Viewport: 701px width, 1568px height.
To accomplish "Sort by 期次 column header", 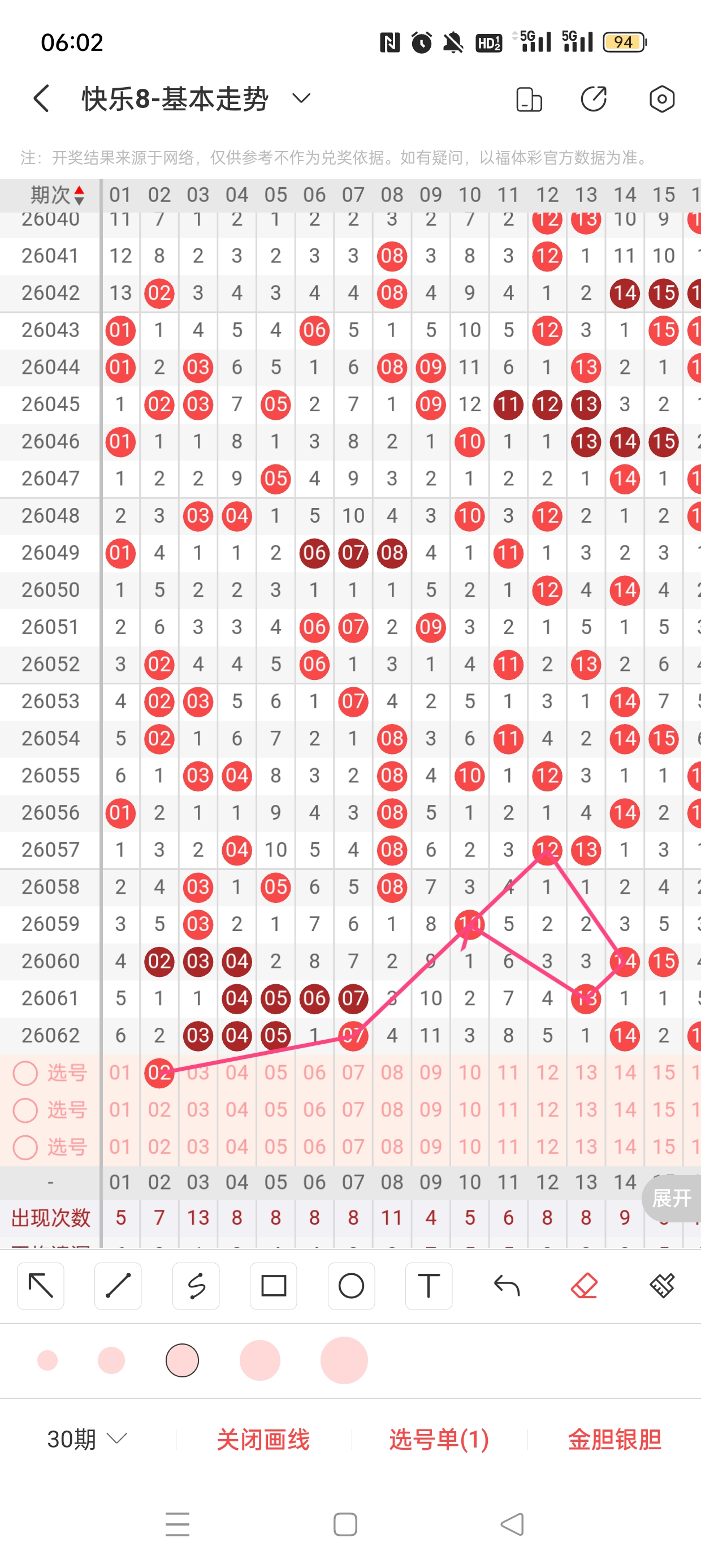I will (57, 195).
